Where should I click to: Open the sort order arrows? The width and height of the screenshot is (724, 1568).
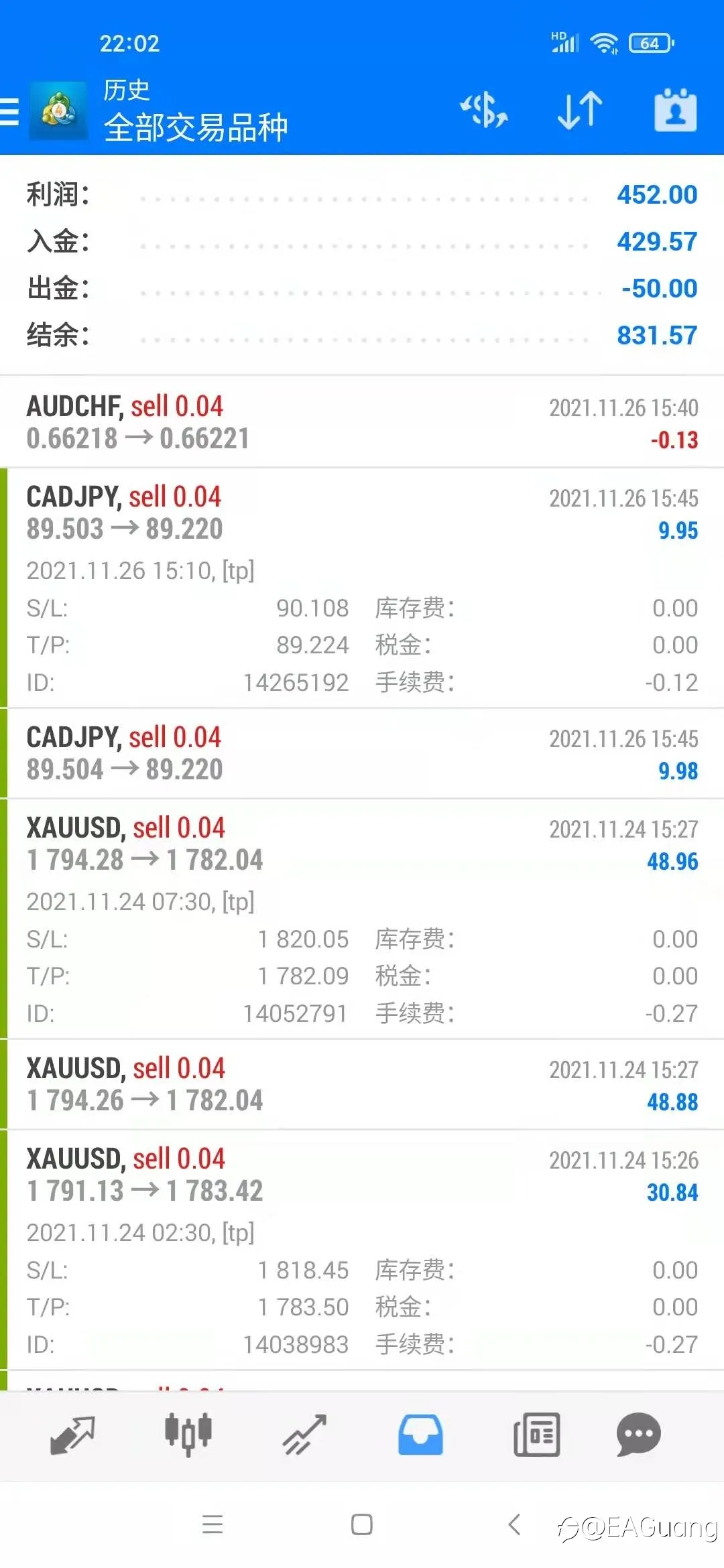pyautogui.click(x=580, y=111)
